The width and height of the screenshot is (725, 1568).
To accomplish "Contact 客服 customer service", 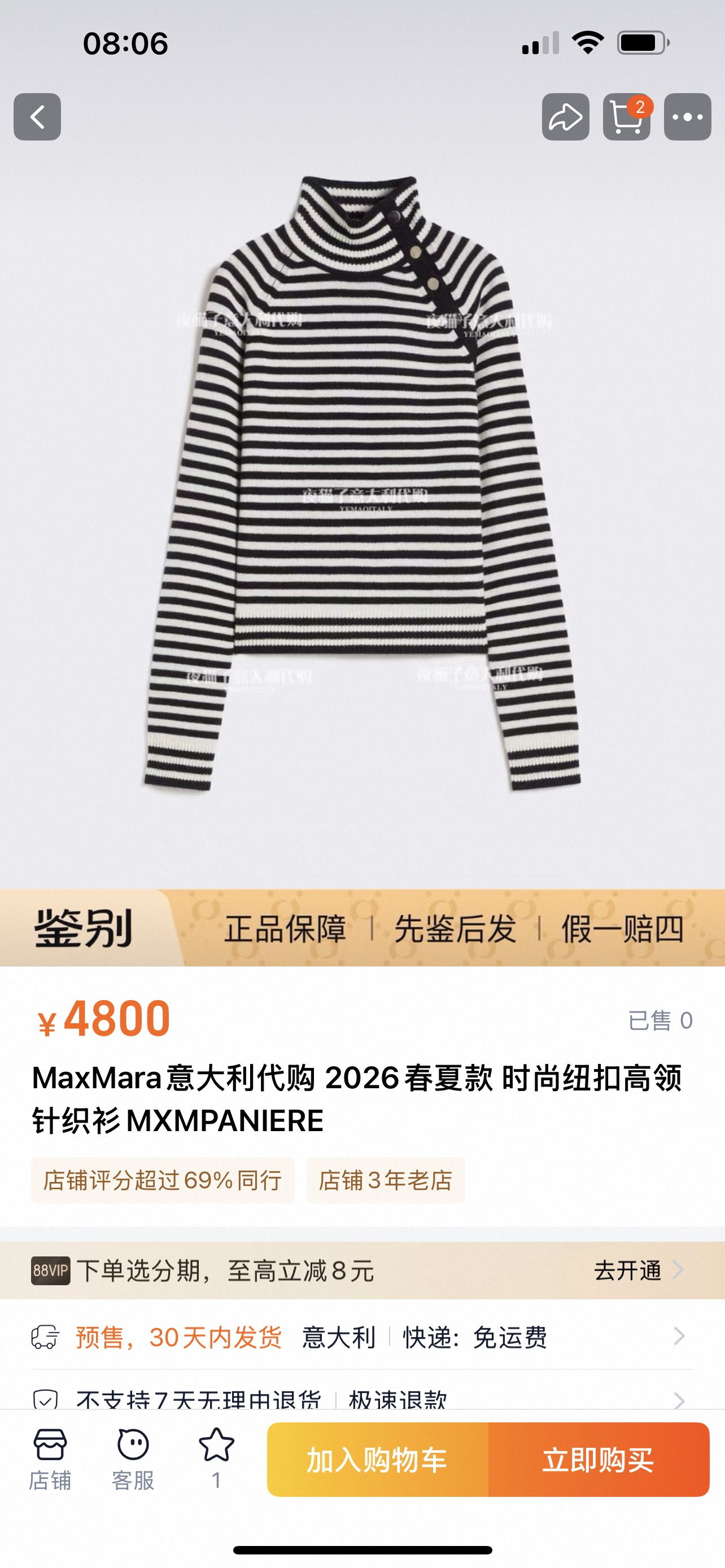I will coord(133,1458).
